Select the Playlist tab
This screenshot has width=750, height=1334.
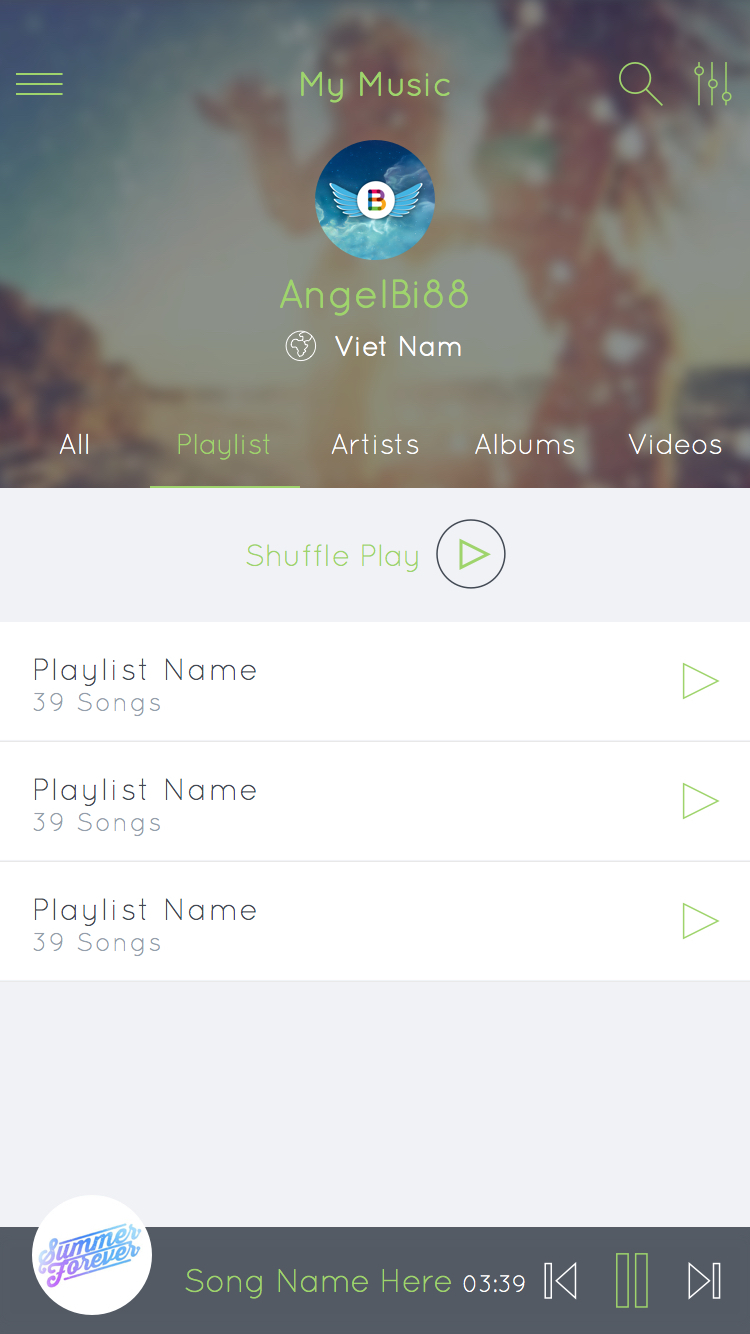pyautogui.click(x=224, y=445)
